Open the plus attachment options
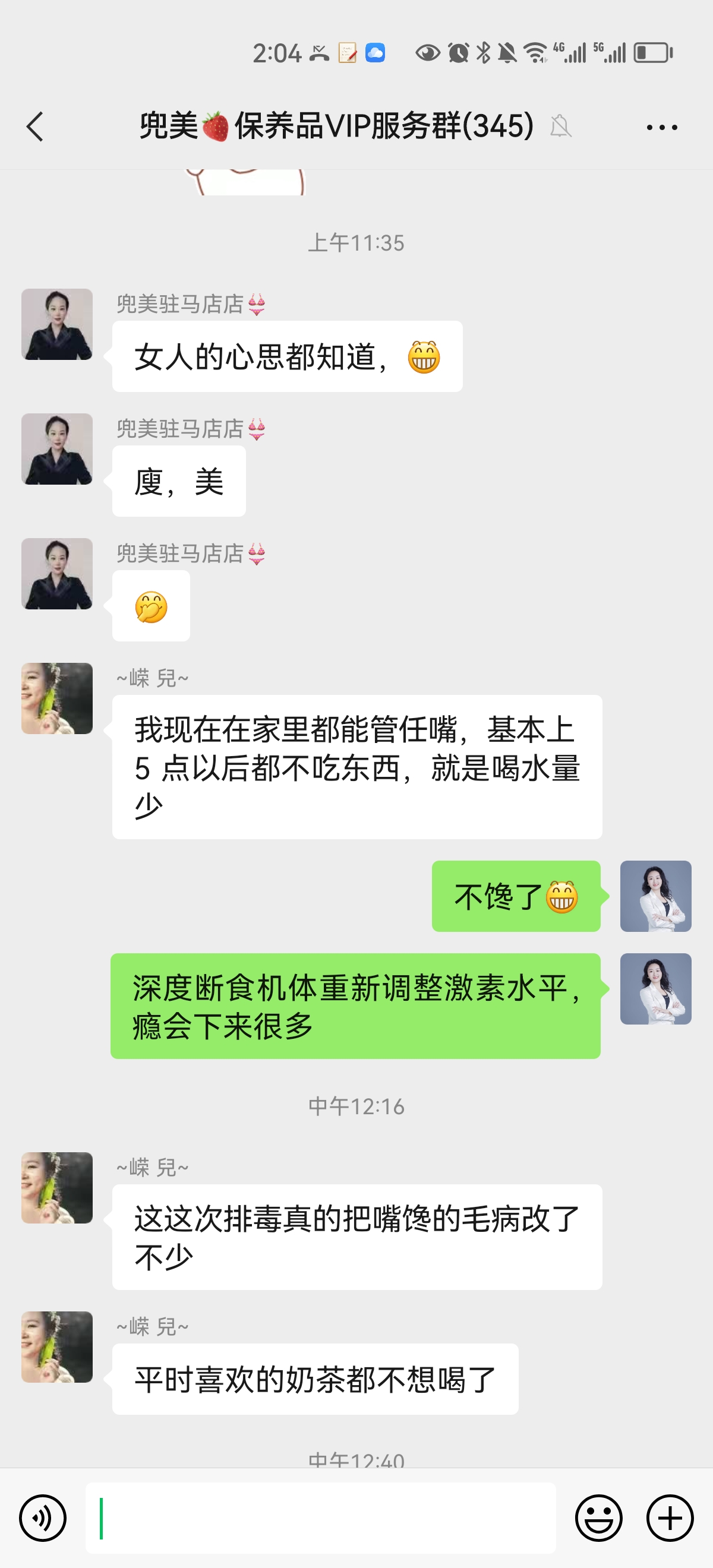Viewport: 713px width, 1568px height. (670, 1518)
